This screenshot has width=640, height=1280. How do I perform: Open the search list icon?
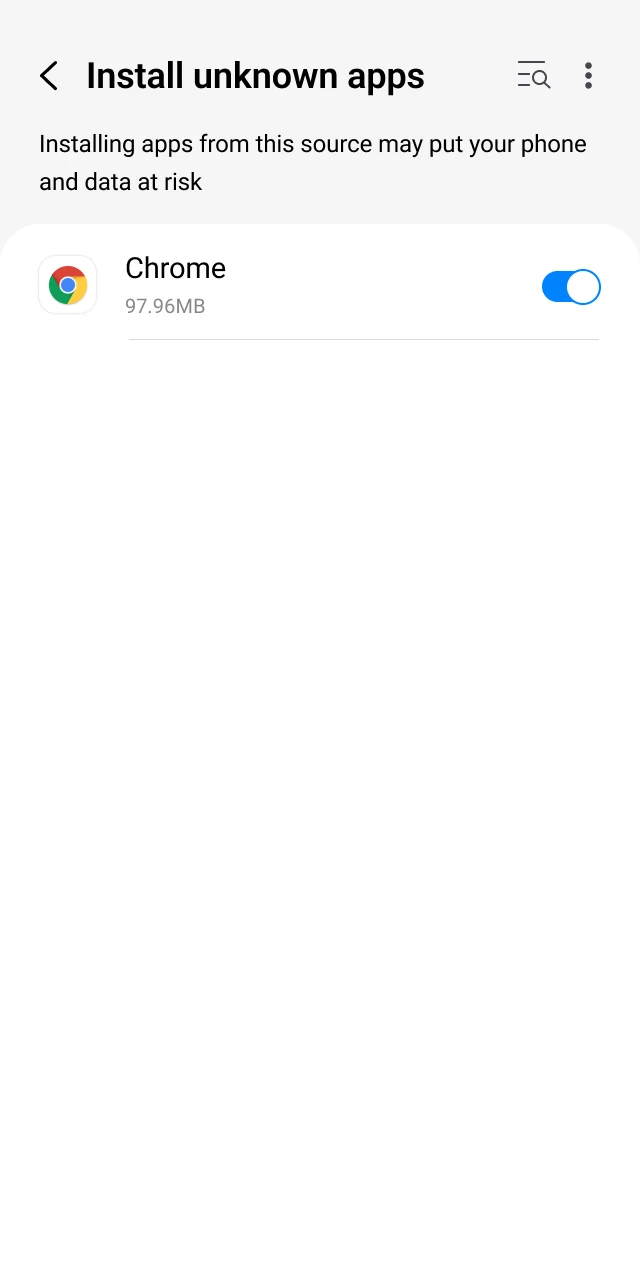533,76
